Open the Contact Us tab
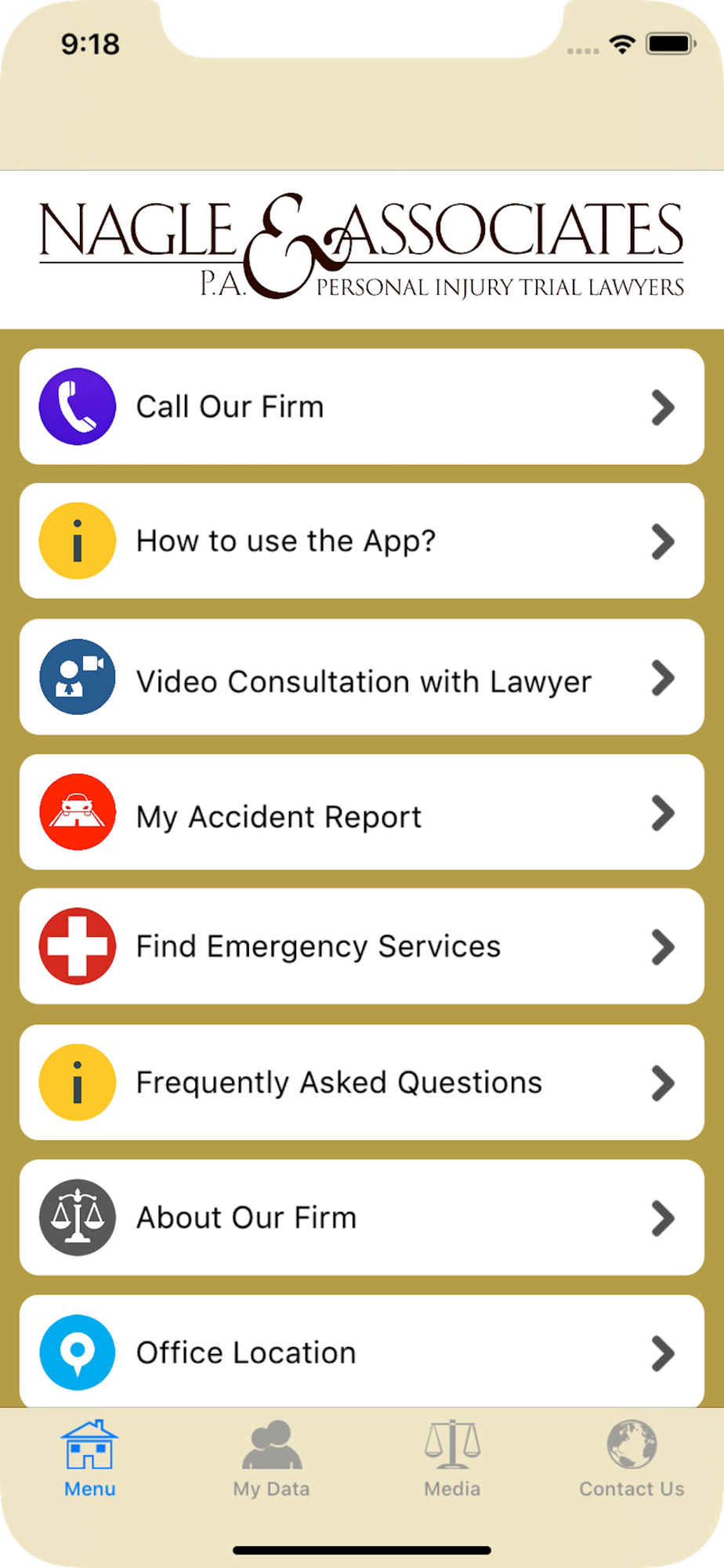This screenshot has width=724, height=1568. click(632, 1458)
